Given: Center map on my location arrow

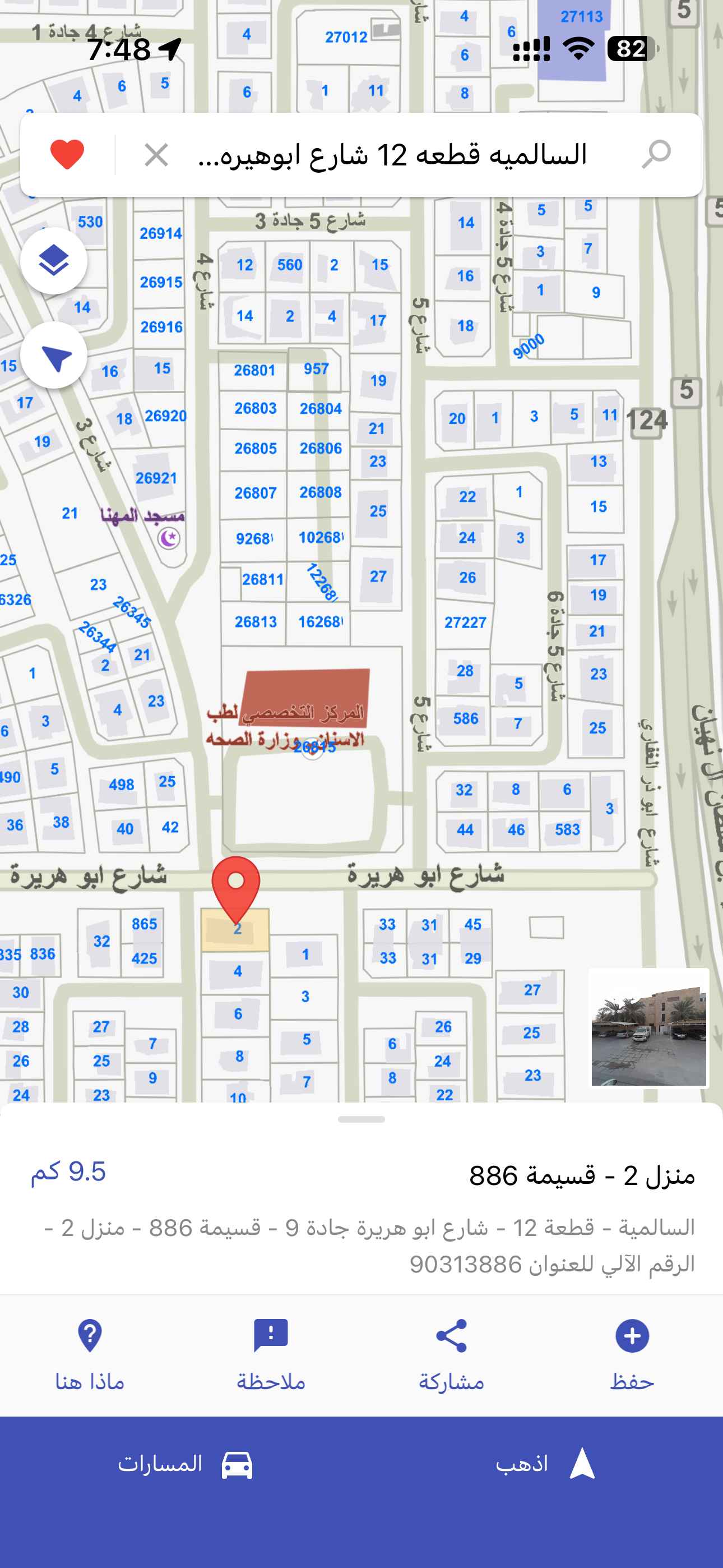Looking at the screenshot, I should click(x=54, y=356).
